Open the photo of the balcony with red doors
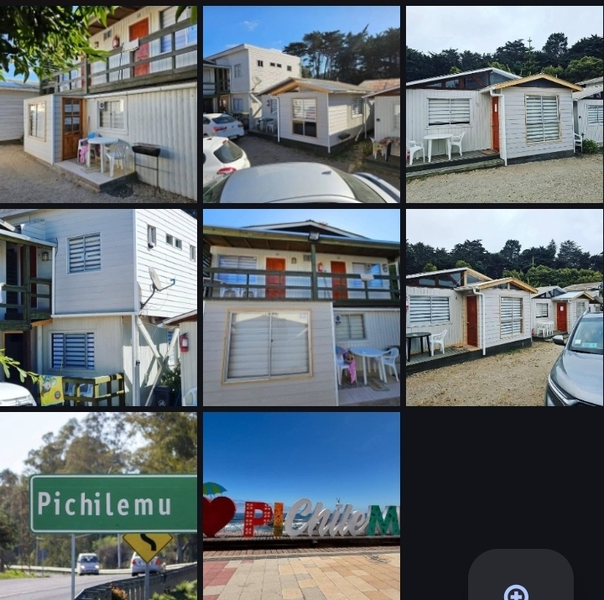604x600 pixels. pyautogui.click(x=301, y=307)
